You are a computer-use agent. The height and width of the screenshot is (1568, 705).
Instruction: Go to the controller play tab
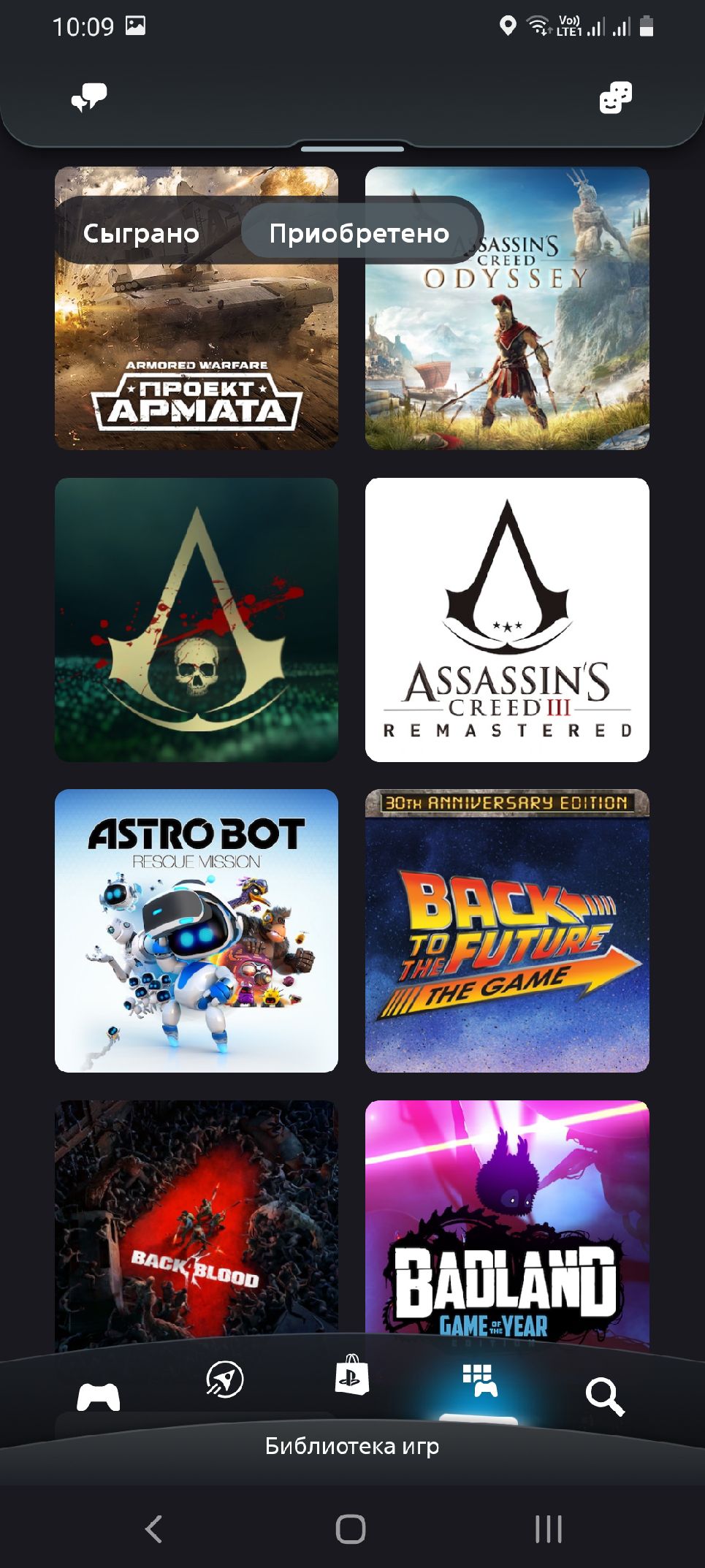[x=99, y=1396]
